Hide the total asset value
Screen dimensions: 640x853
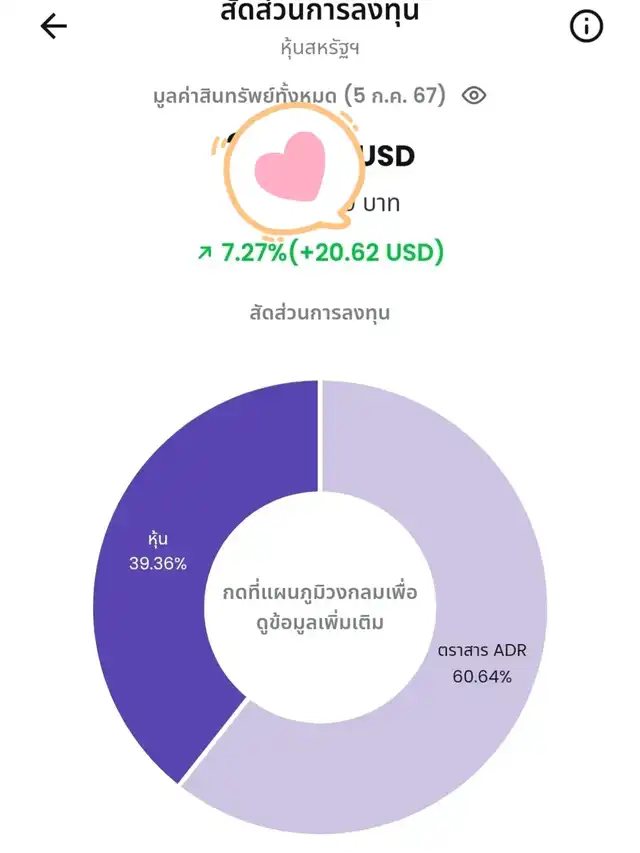point(474,96)
